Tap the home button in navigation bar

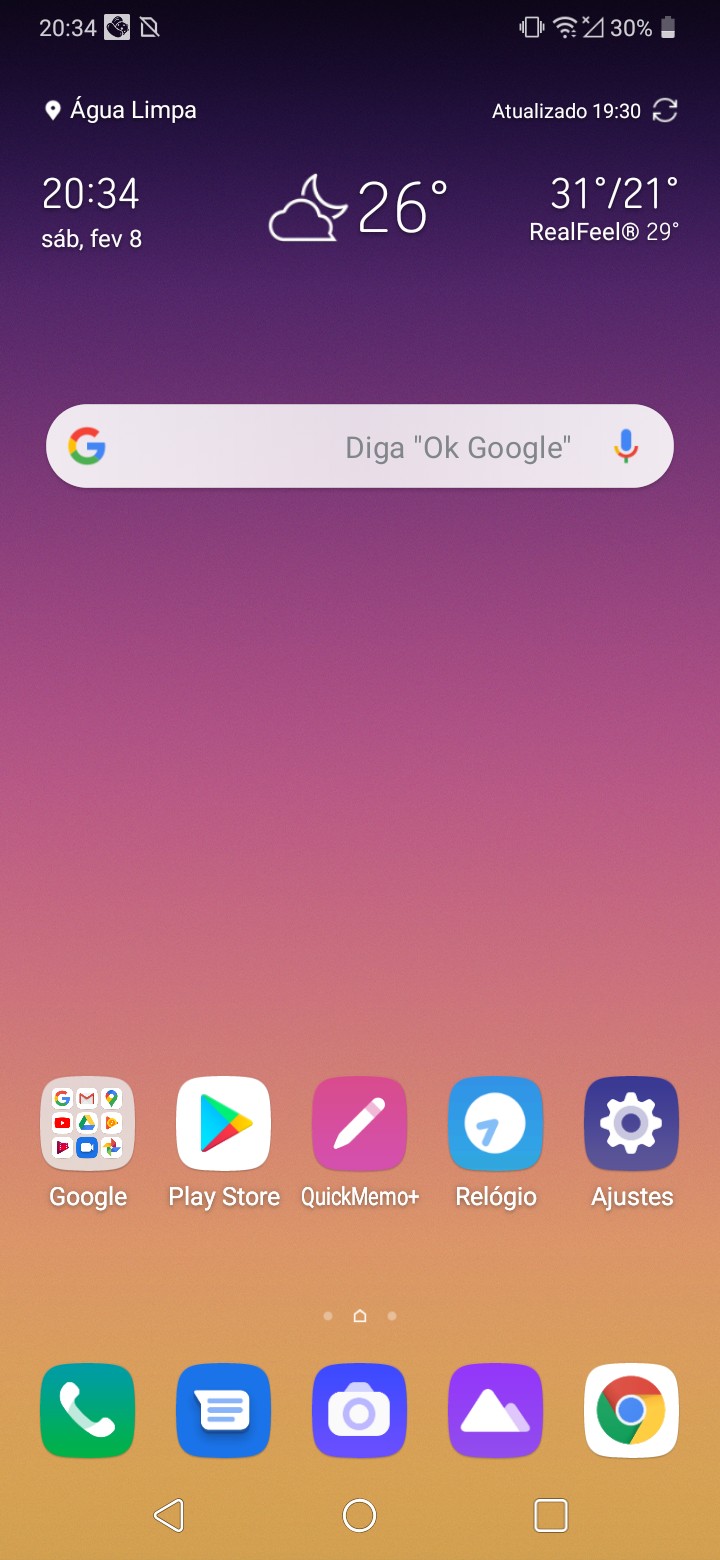point(360,1516)
